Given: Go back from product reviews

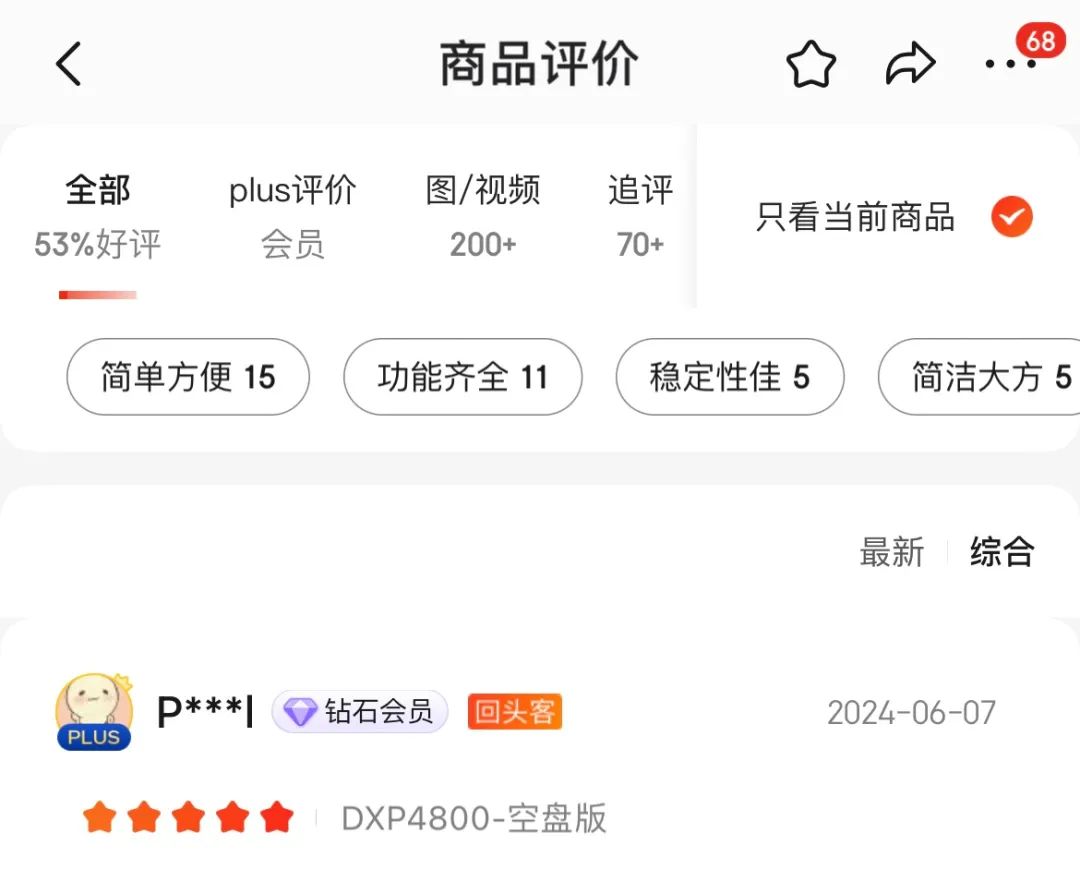Looking at the screenshot, I should [x=68, y=65].
